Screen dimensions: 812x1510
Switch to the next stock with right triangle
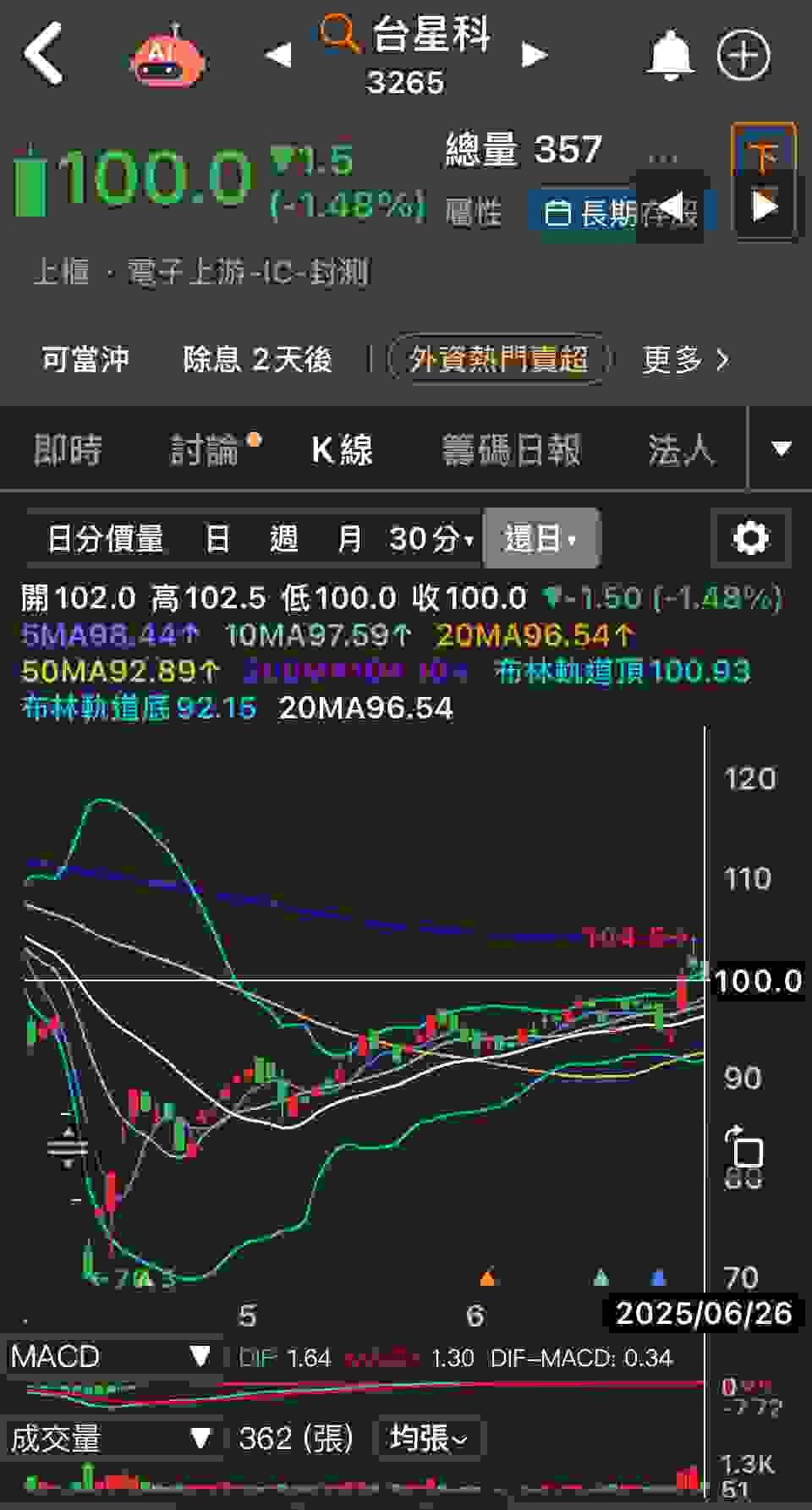click(534, 55)
